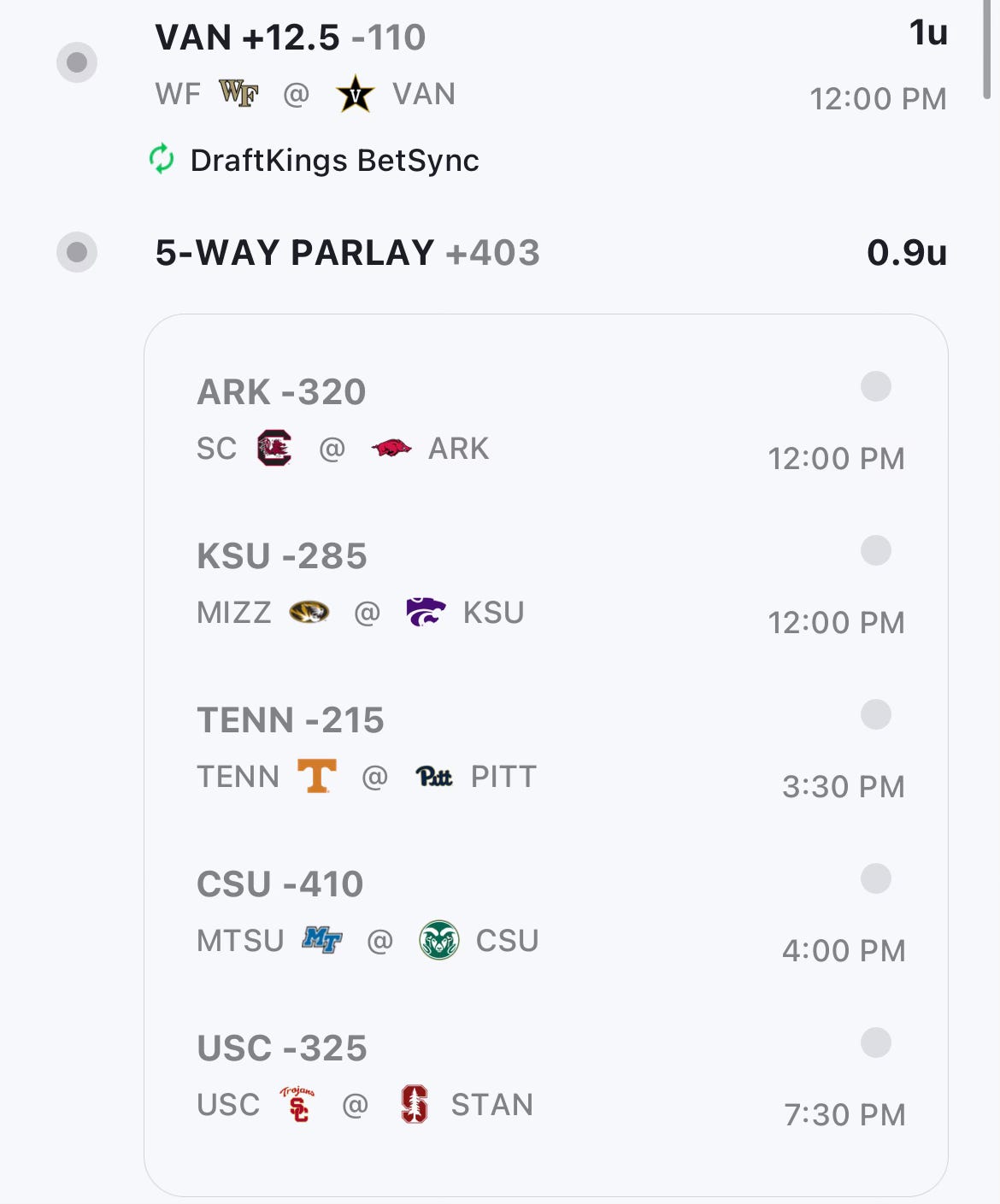Select the KSU -285 parlay leg

(282, 557)
